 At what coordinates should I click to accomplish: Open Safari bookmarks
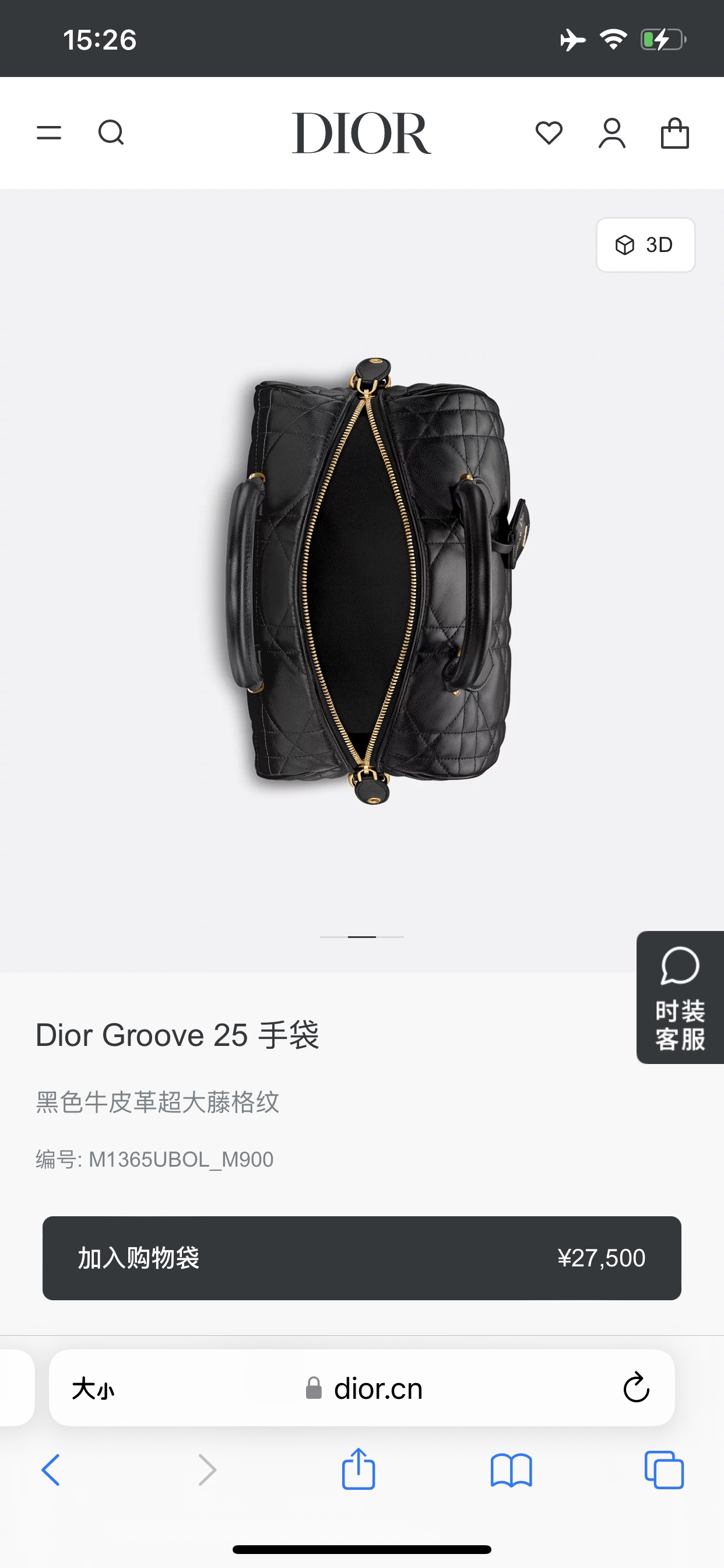coord(511,1470)
